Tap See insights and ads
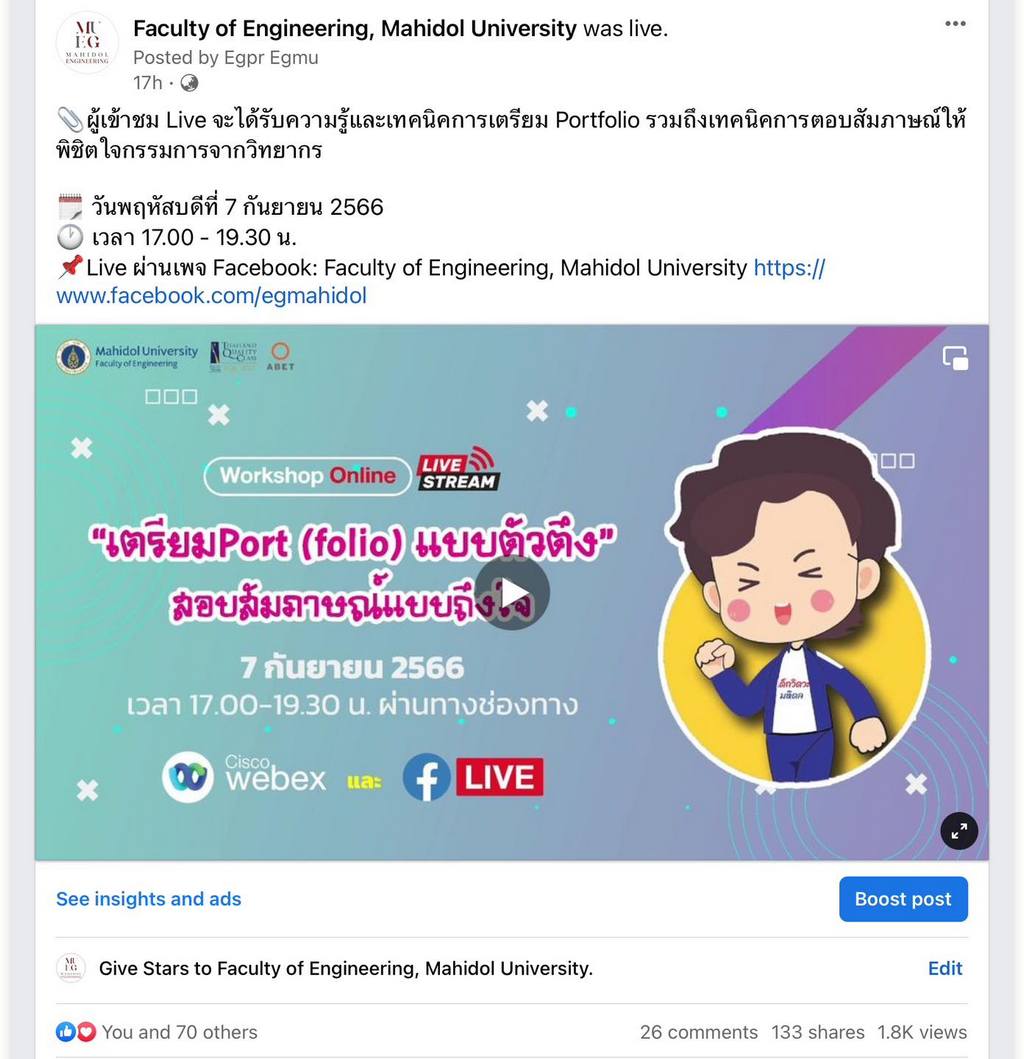1024x1059 pixels. [x=148, y=899]
